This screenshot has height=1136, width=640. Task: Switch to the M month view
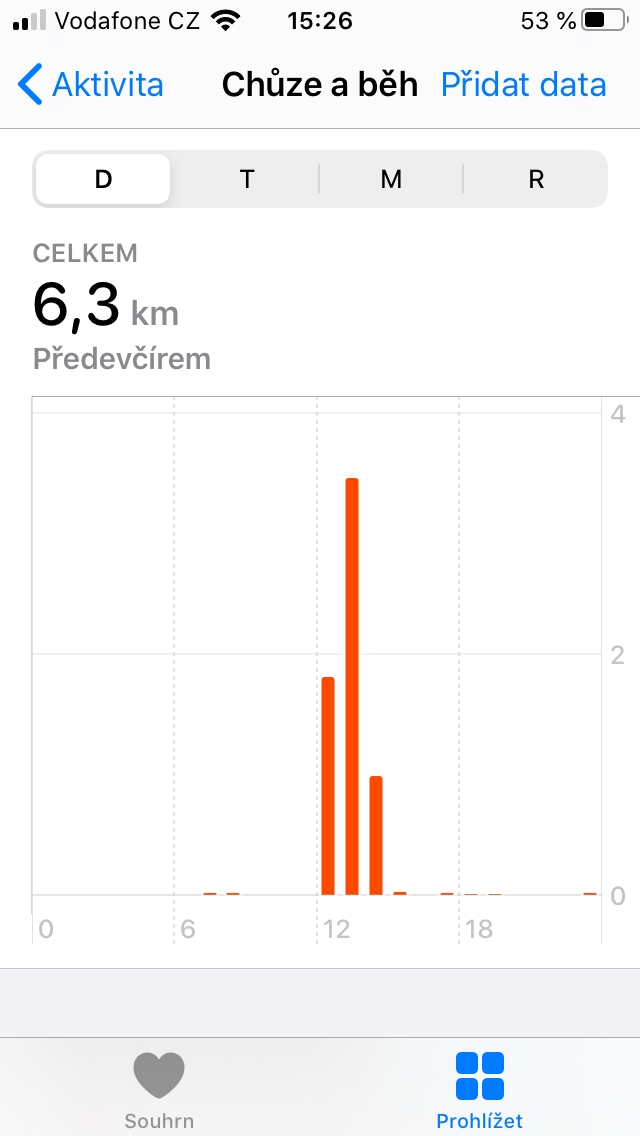(391, 179)
